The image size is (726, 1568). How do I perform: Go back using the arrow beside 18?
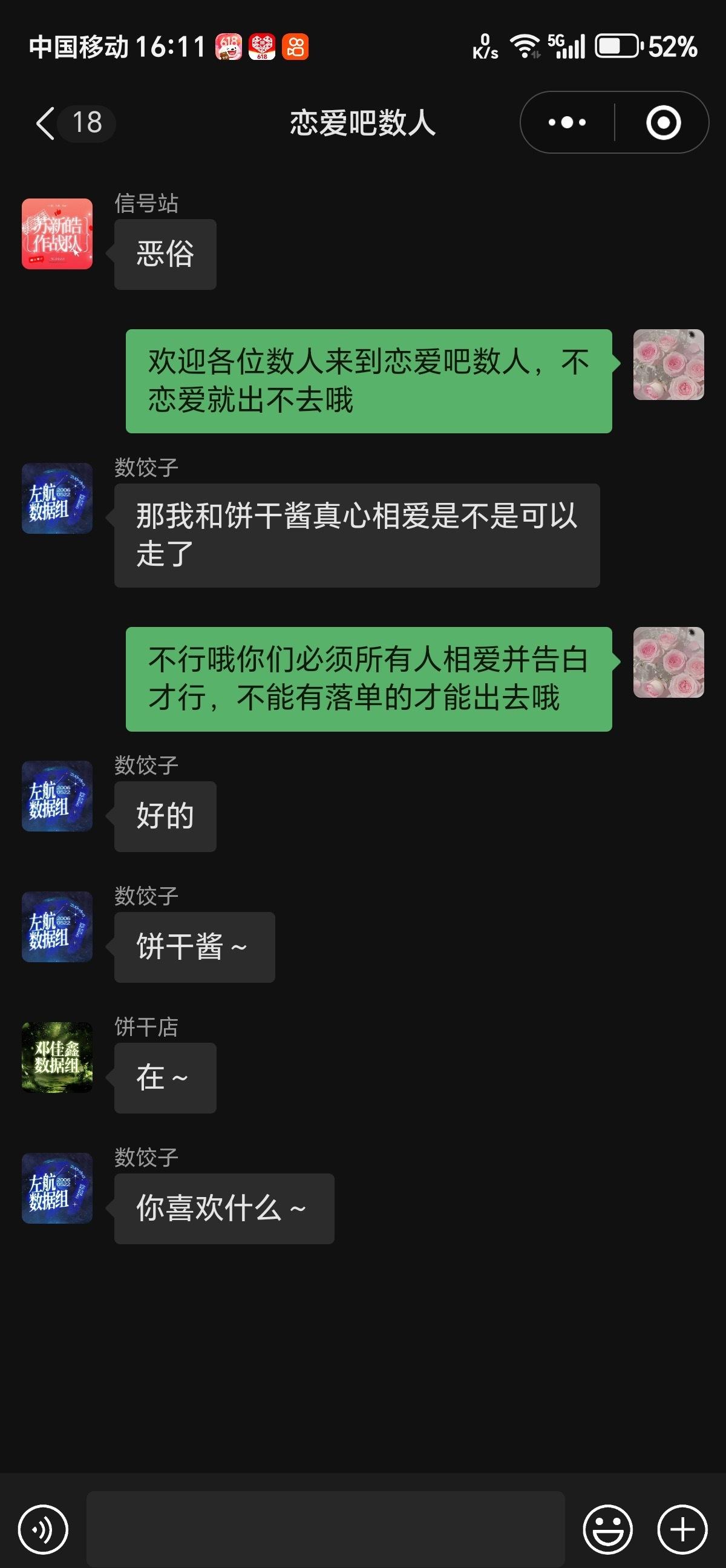click(x=45, y=123)
